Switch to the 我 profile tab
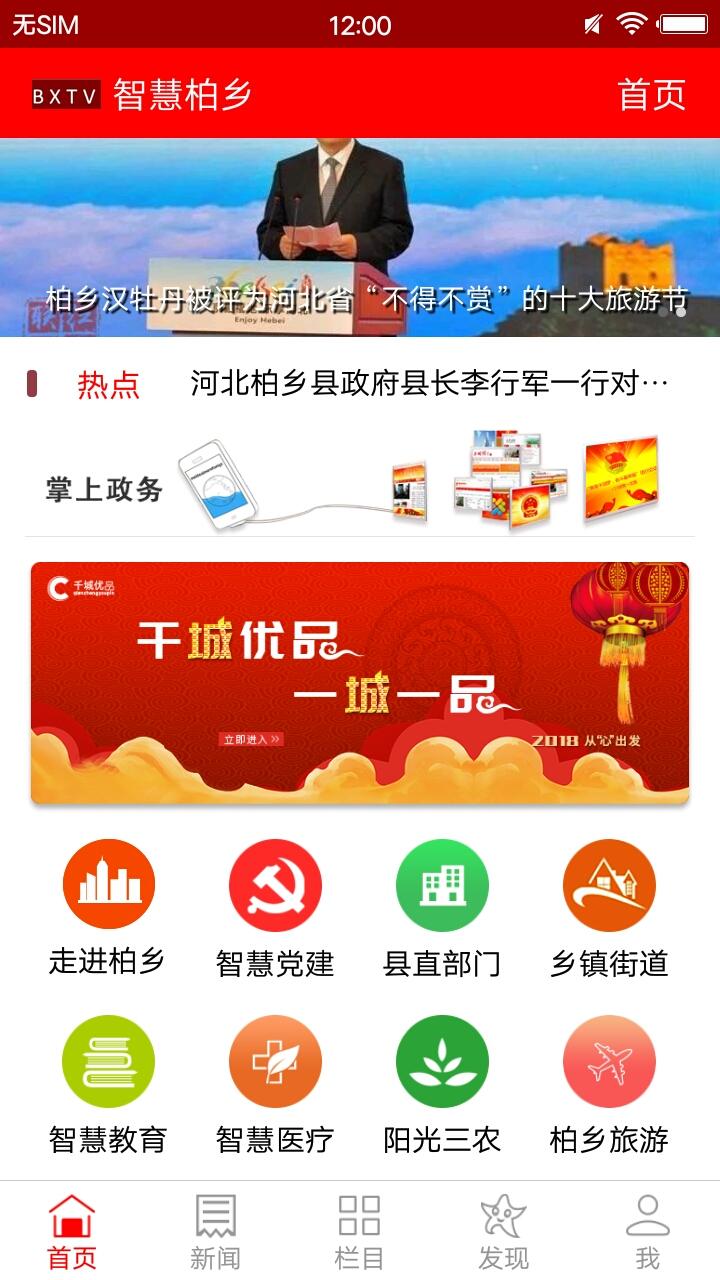Viewport: 720px width, 1280px height. click(647, 1231)
